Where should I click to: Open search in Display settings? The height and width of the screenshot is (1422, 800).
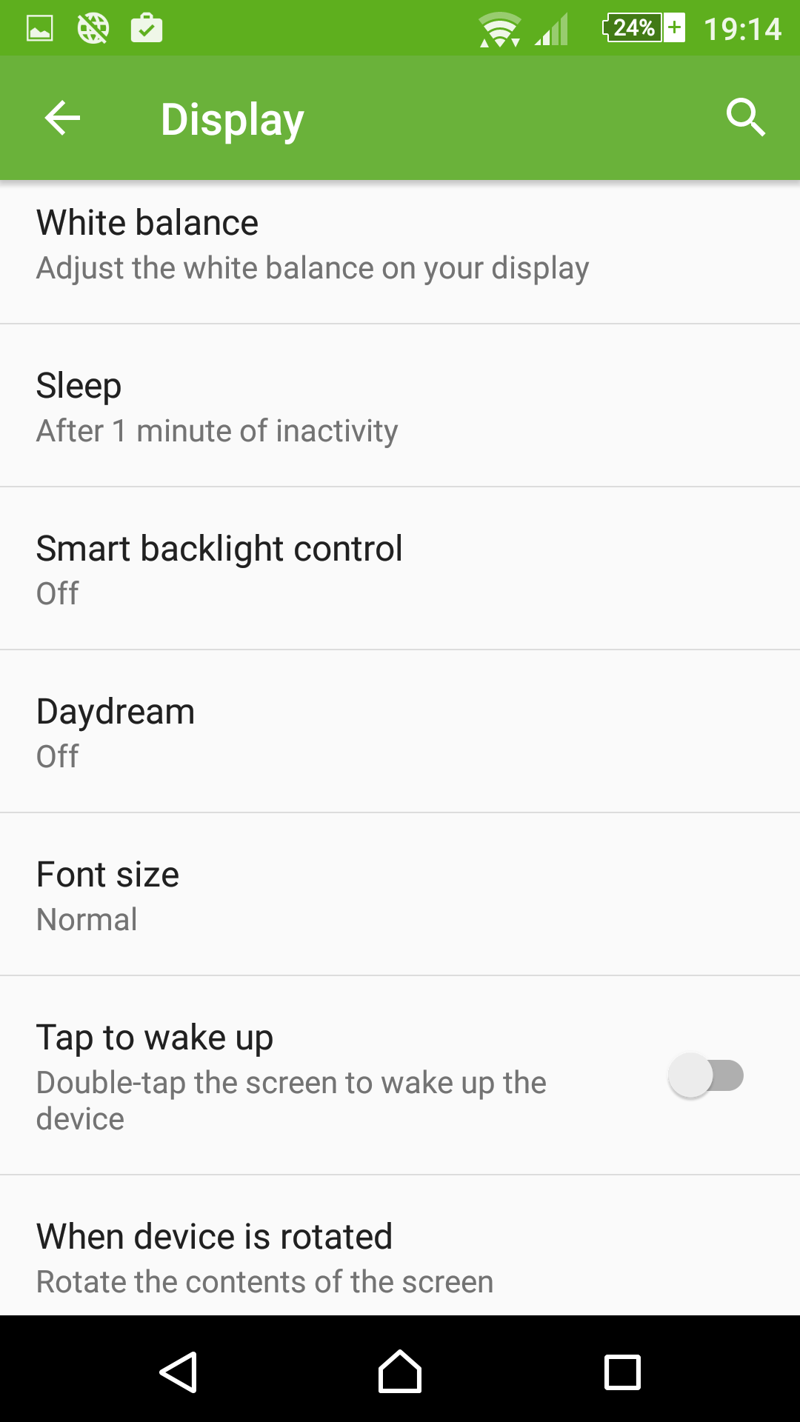[x=745, y=118]
